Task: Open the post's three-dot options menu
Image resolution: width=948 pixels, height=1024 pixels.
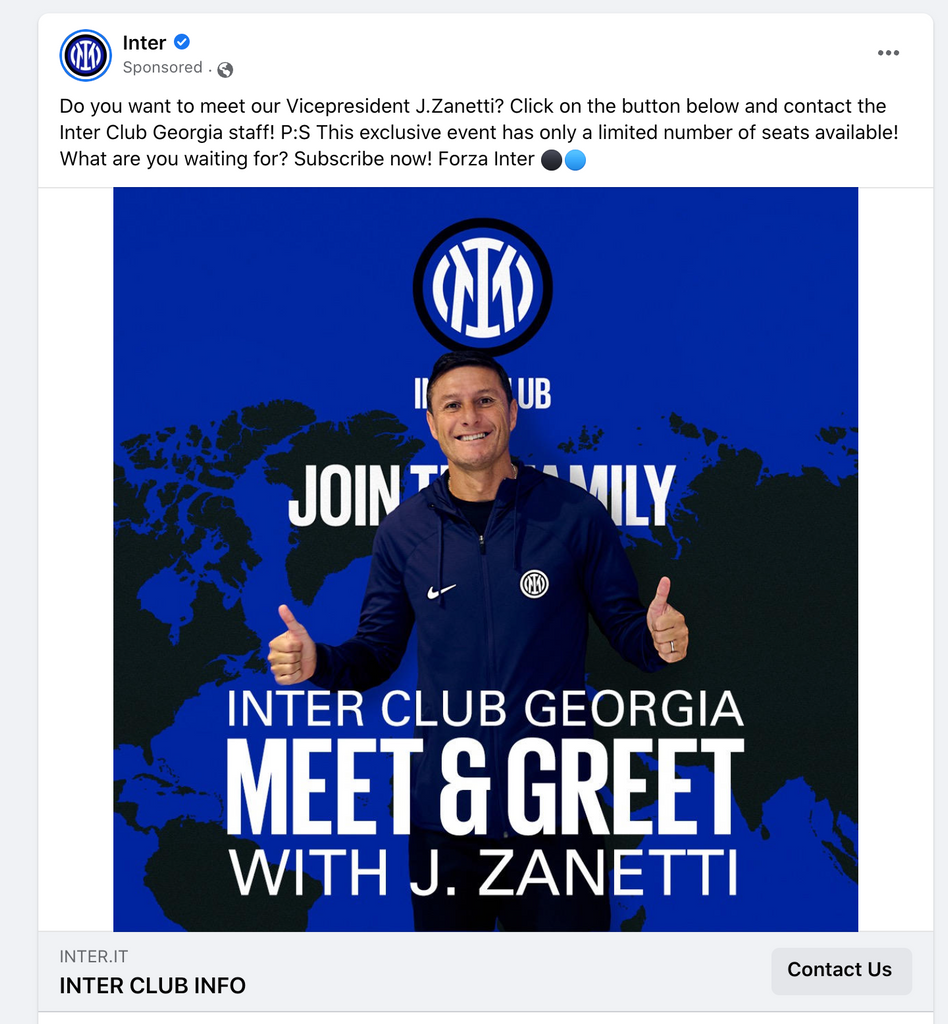Action: tap(888, 53)
